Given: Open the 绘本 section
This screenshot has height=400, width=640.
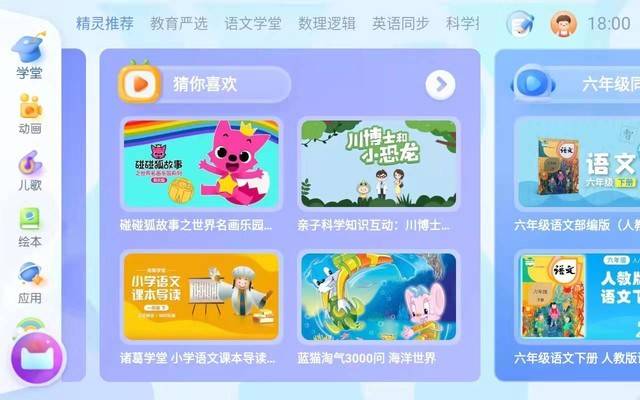Looking at the screenshot, I should pos(30,226).
